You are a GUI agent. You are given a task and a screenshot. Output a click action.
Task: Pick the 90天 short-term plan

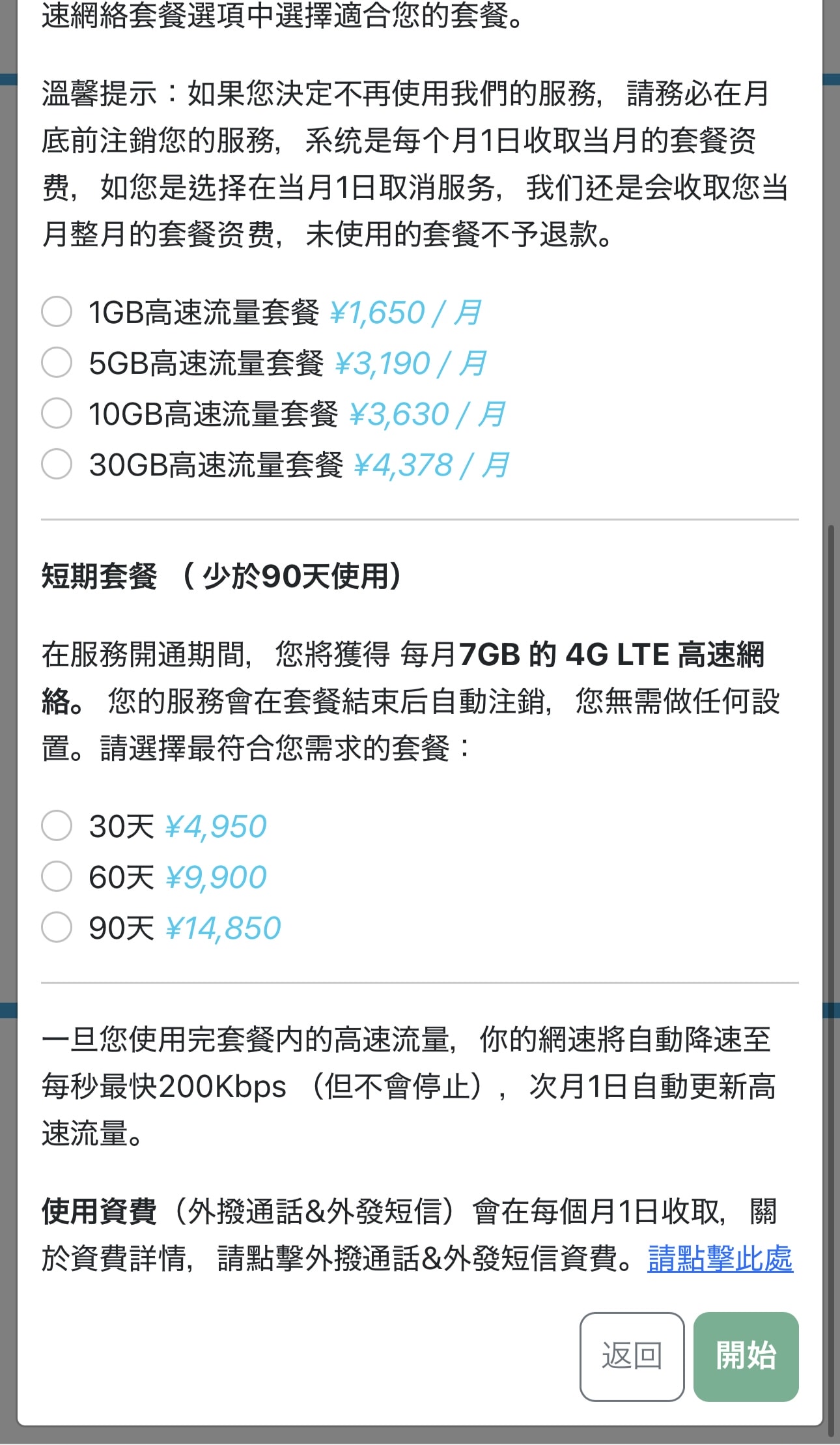(x=57, y=928)
